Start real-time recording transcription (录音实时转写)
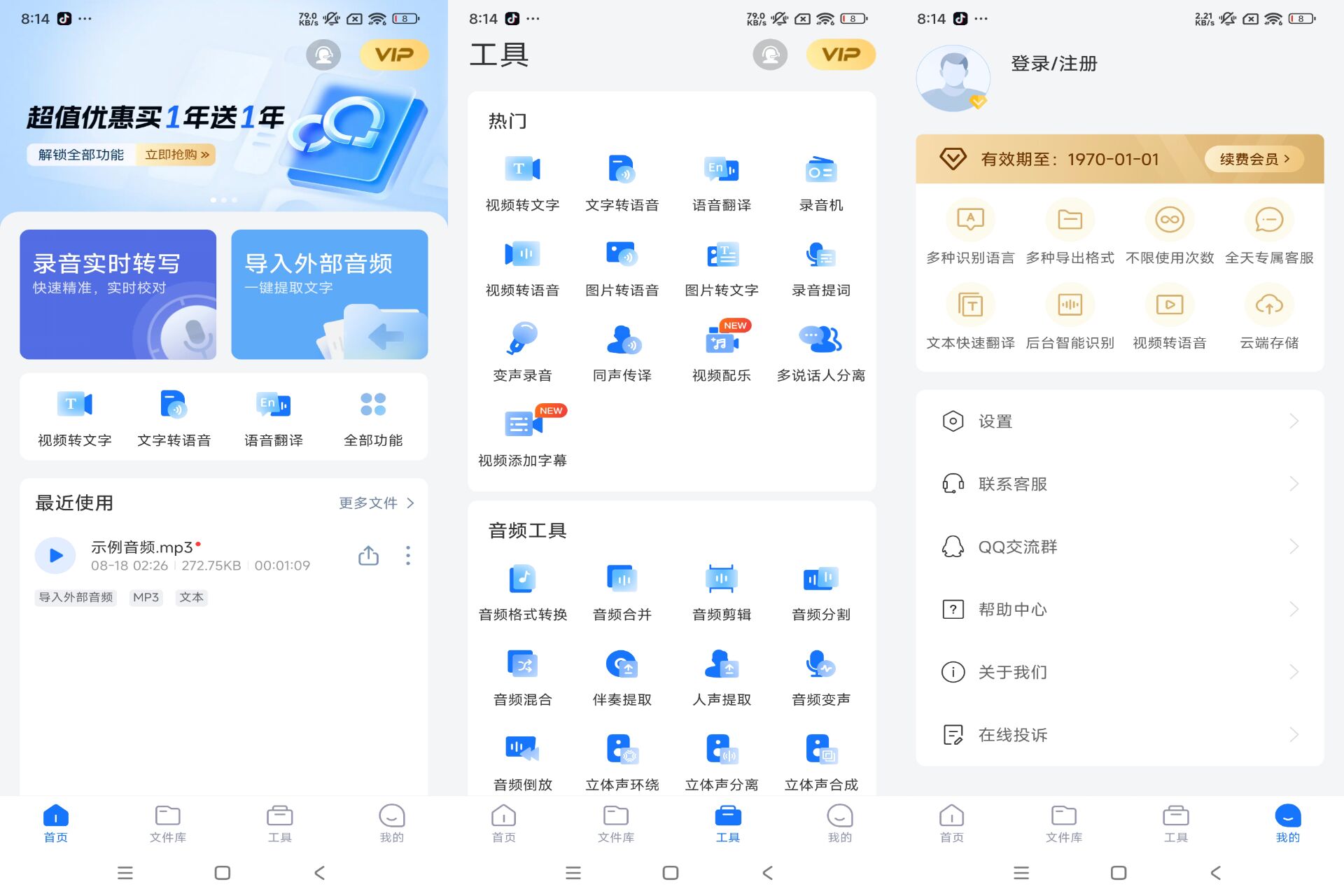Image resolution: width=1344 pixels, height=896 pixels. pyautogui.click(x=118, y=294)
